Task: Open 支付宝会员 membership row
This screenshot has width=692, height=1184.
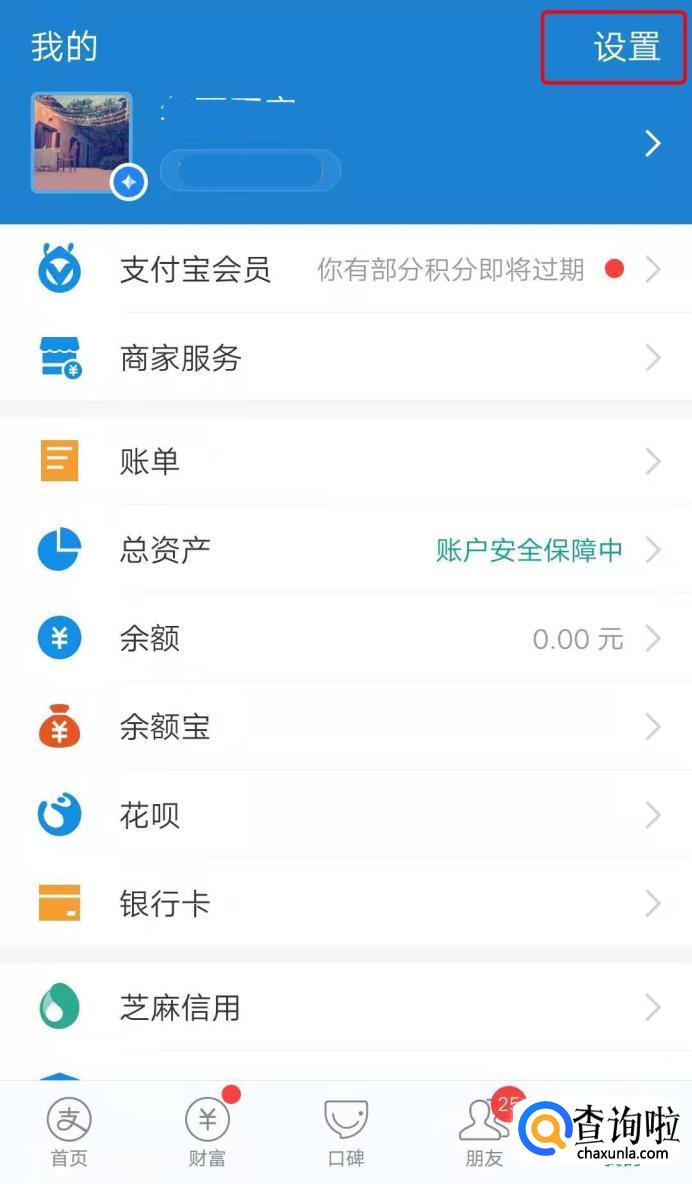Action: tap(345, 269)
